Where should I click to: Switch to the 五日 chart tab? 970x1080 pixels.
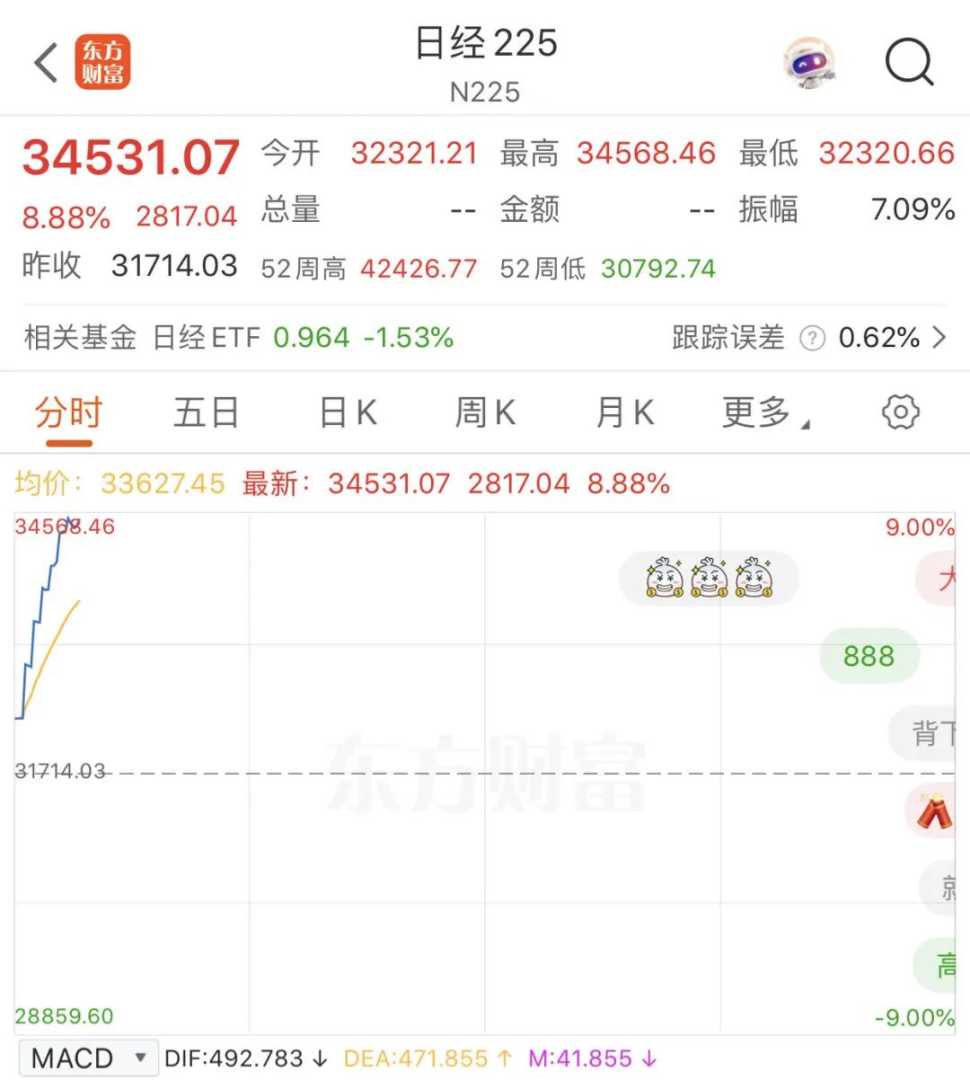(x=207, y=412)
